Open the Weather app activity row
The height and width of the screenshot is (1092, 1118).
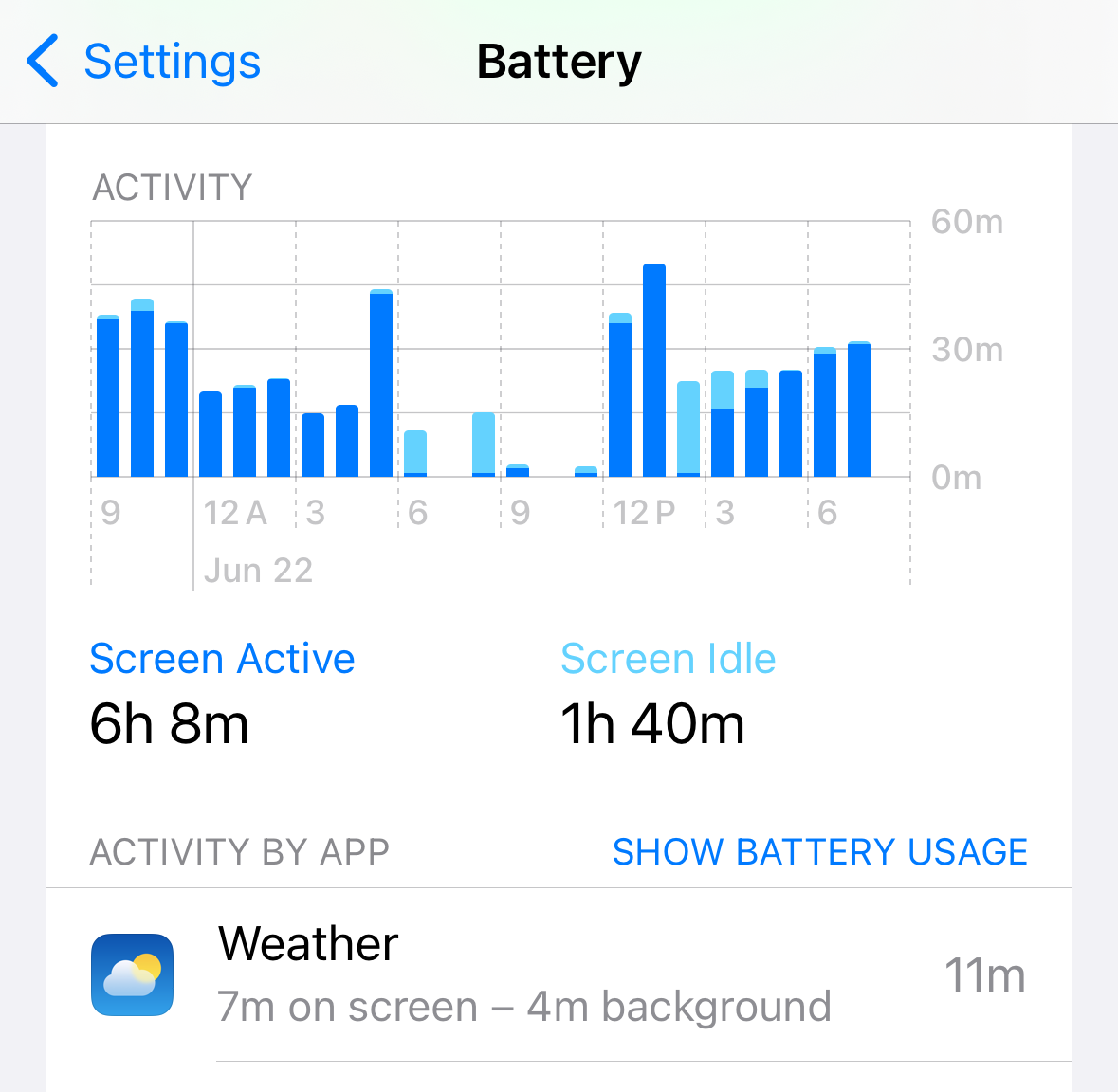point(559,974)
